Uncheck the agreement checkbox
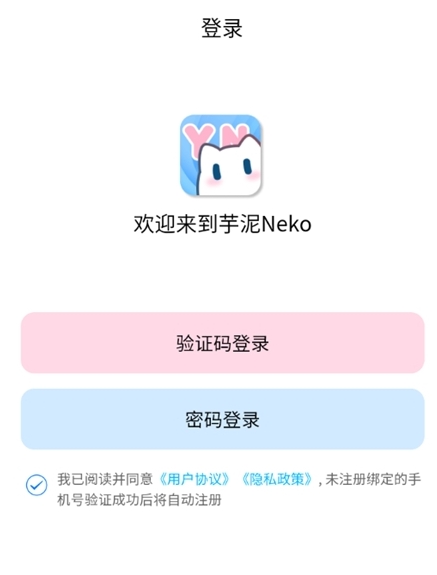This screenshot has height=575, width=437. pos(37,485)
